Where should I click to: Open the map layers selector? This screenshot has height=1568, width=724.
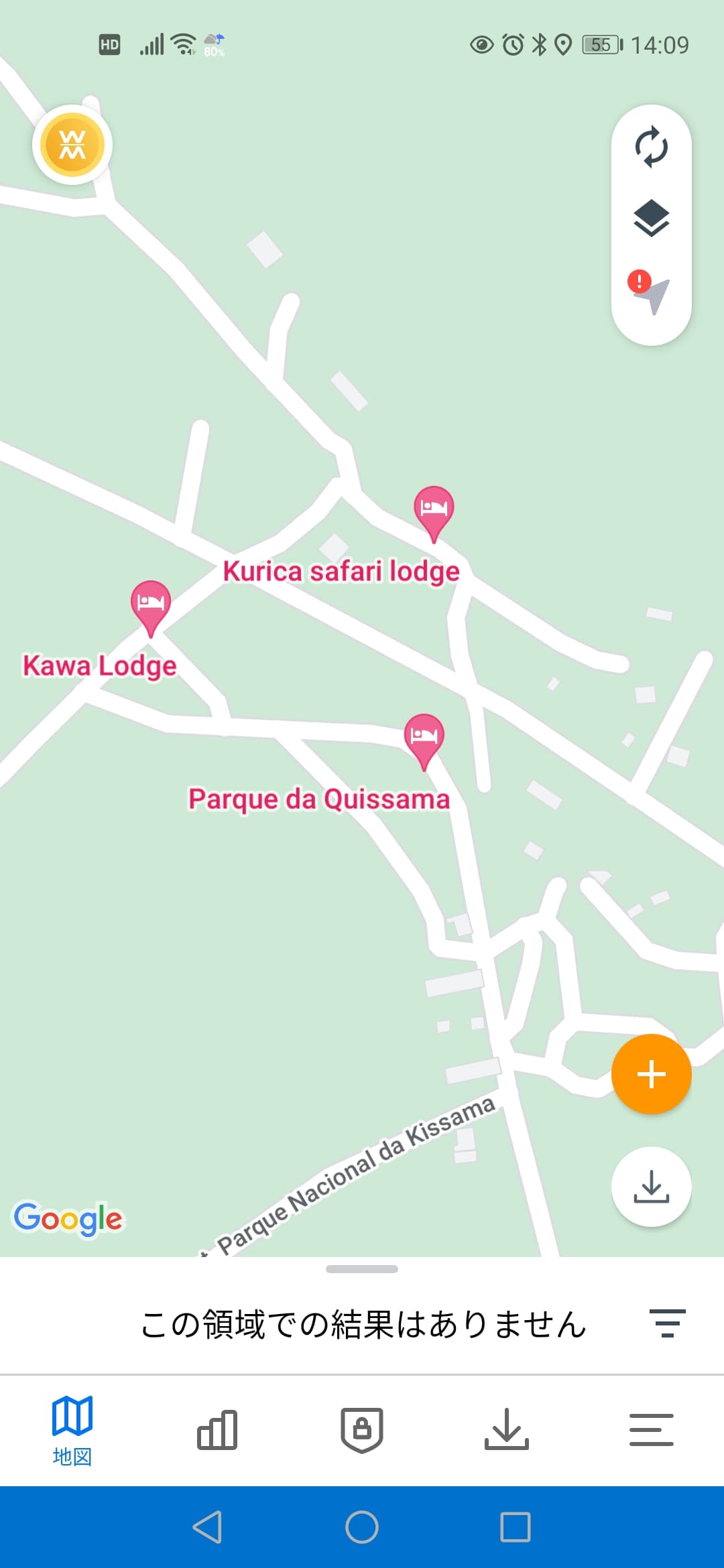tap(651, 218)
